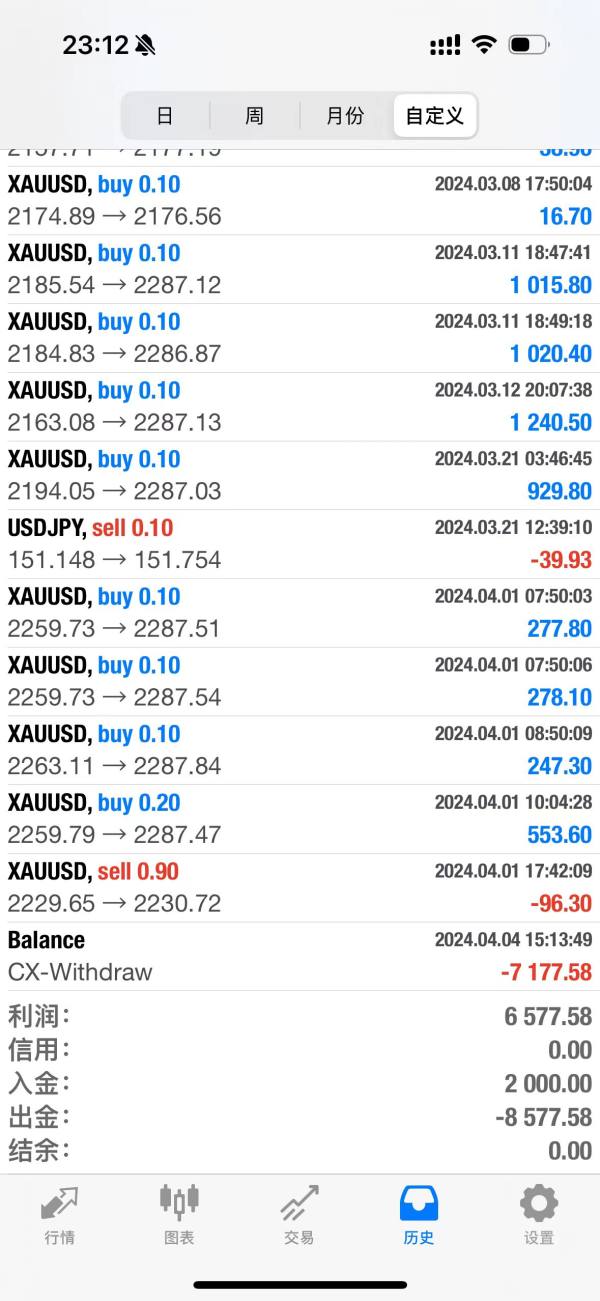Open the XAUUSD sell 0.90 trade
Viewport: 600px width, 1301px height.
[300, 889]
